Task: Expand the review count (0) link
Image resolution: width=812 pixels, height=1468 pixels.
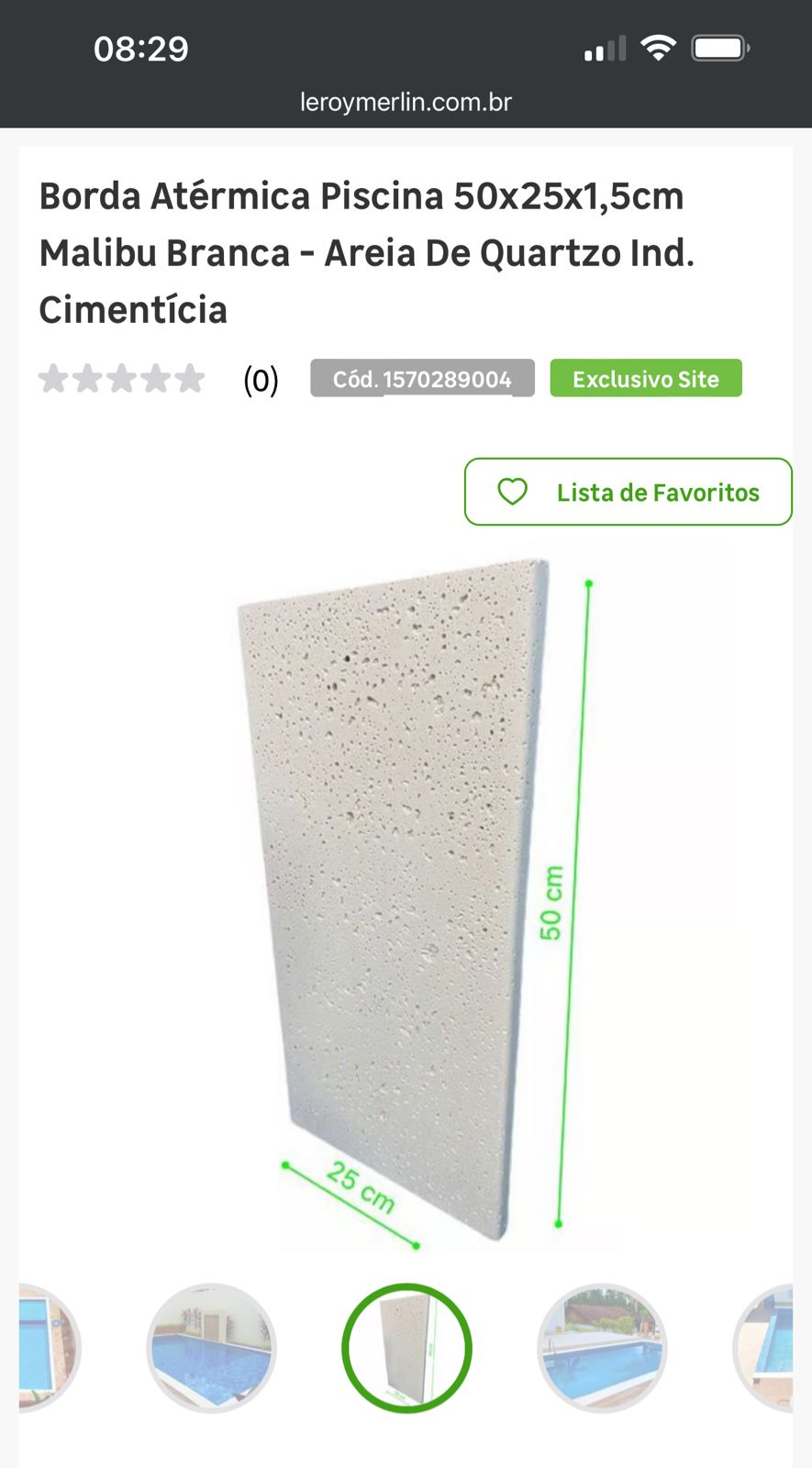Action: 260,378
